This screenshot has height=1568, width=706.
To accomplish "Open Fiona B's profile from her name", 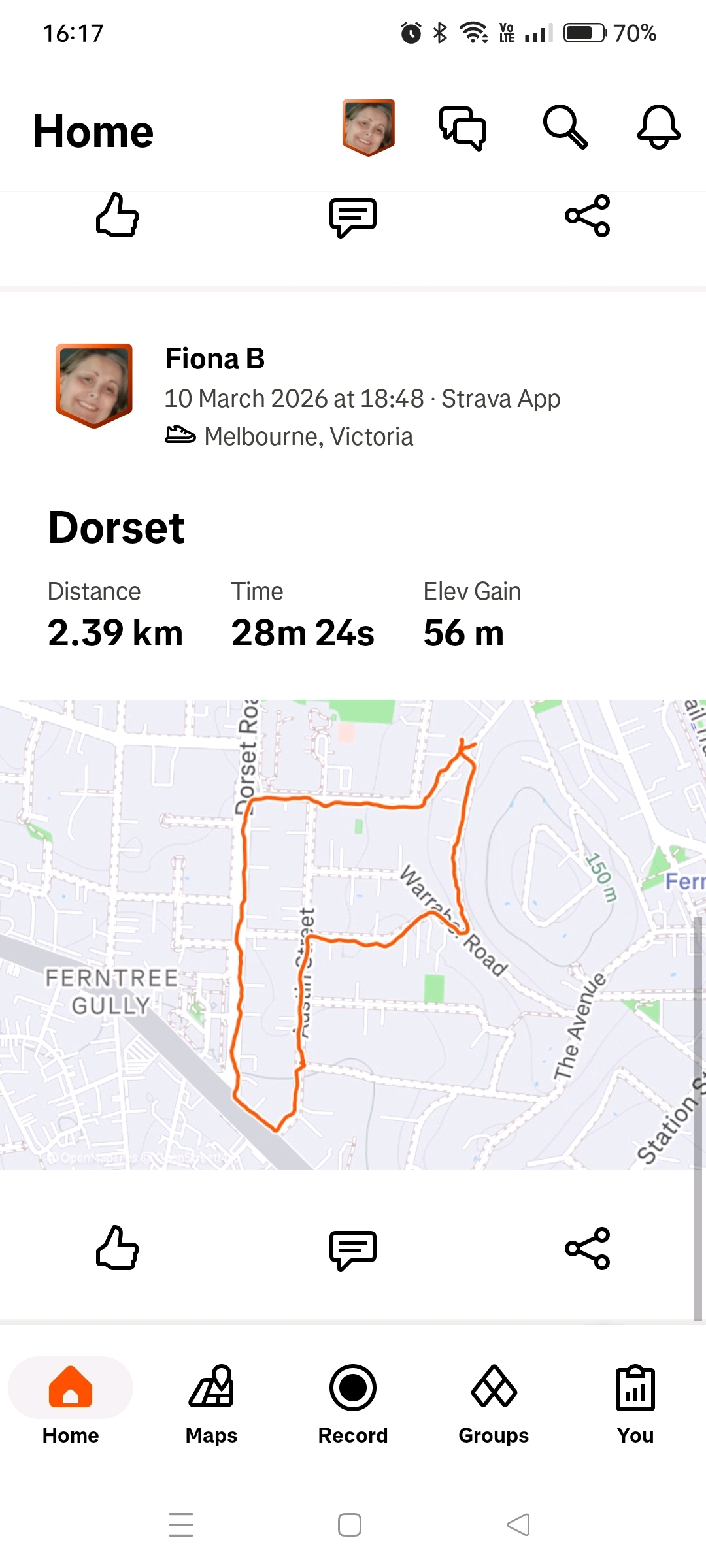I will (215, 359).
